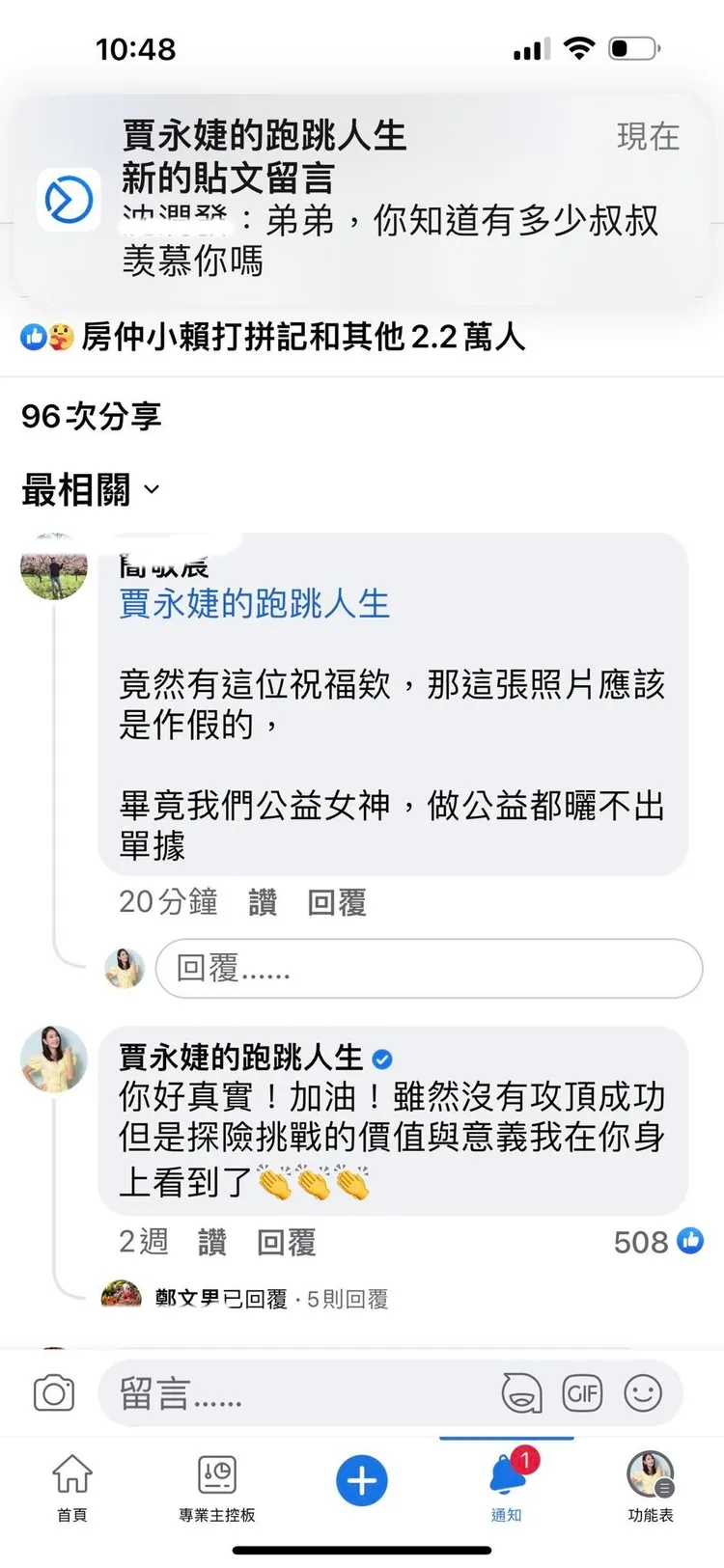This screenshot has width=724, height=1568.
Task: Open the 賈永婕的跑跳人生 page link
Action: (x=253, y=605)
